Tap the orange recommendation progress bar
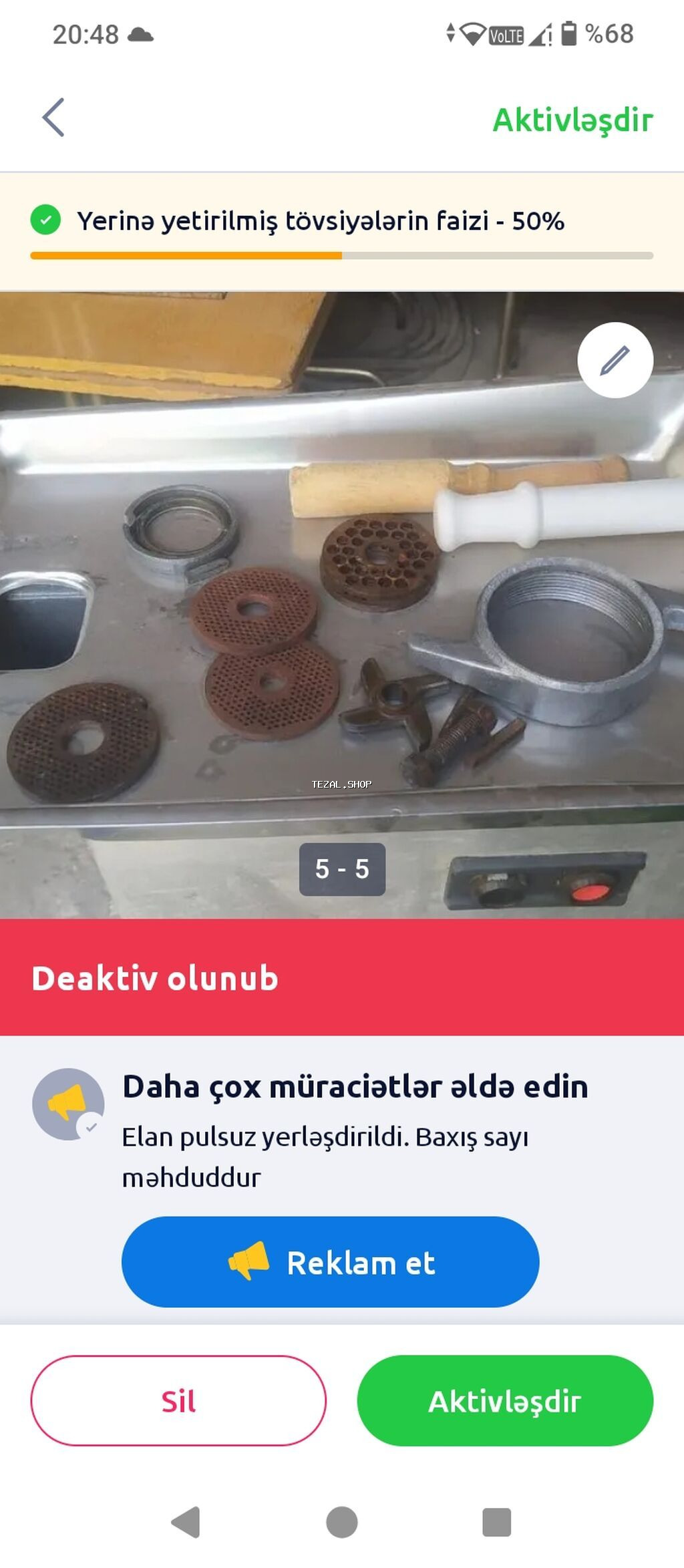The height and width of the screenshot is (1568, 684). tap(187, 255)
